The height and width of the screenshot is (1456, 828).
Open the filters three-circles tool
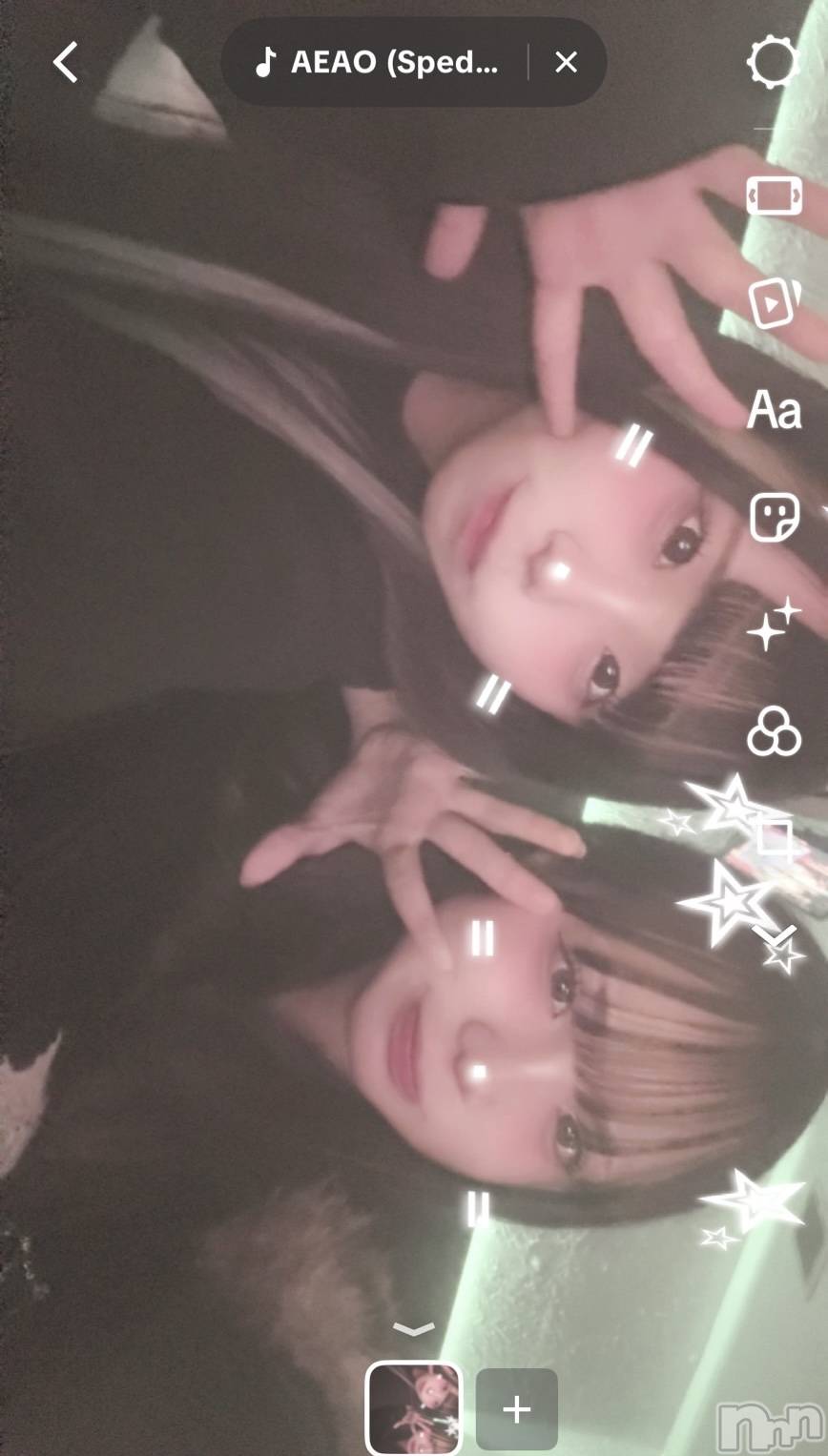tap(774, 734)
